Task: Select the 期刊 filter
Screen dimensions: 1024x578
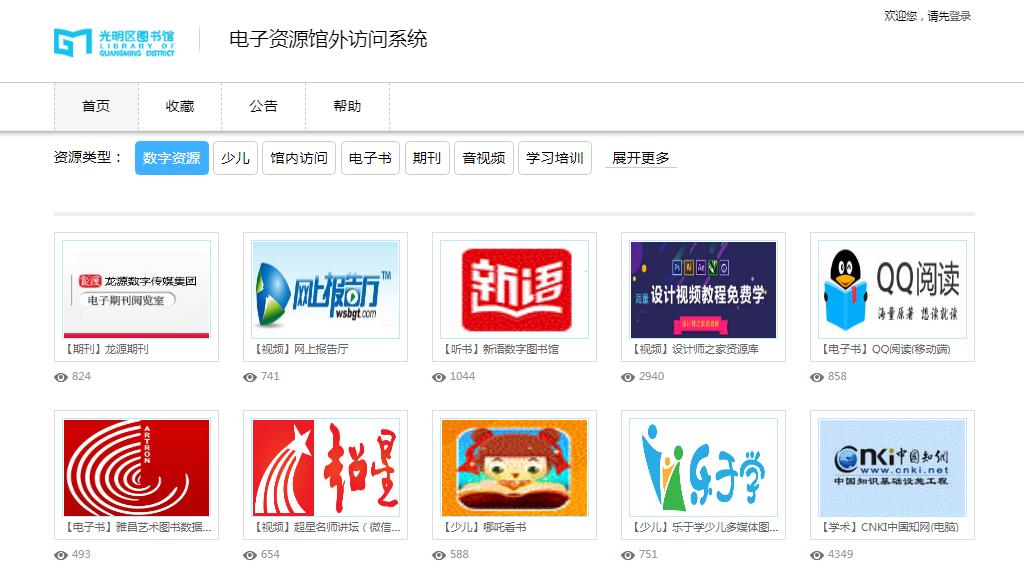Action: tap(427, 158)
